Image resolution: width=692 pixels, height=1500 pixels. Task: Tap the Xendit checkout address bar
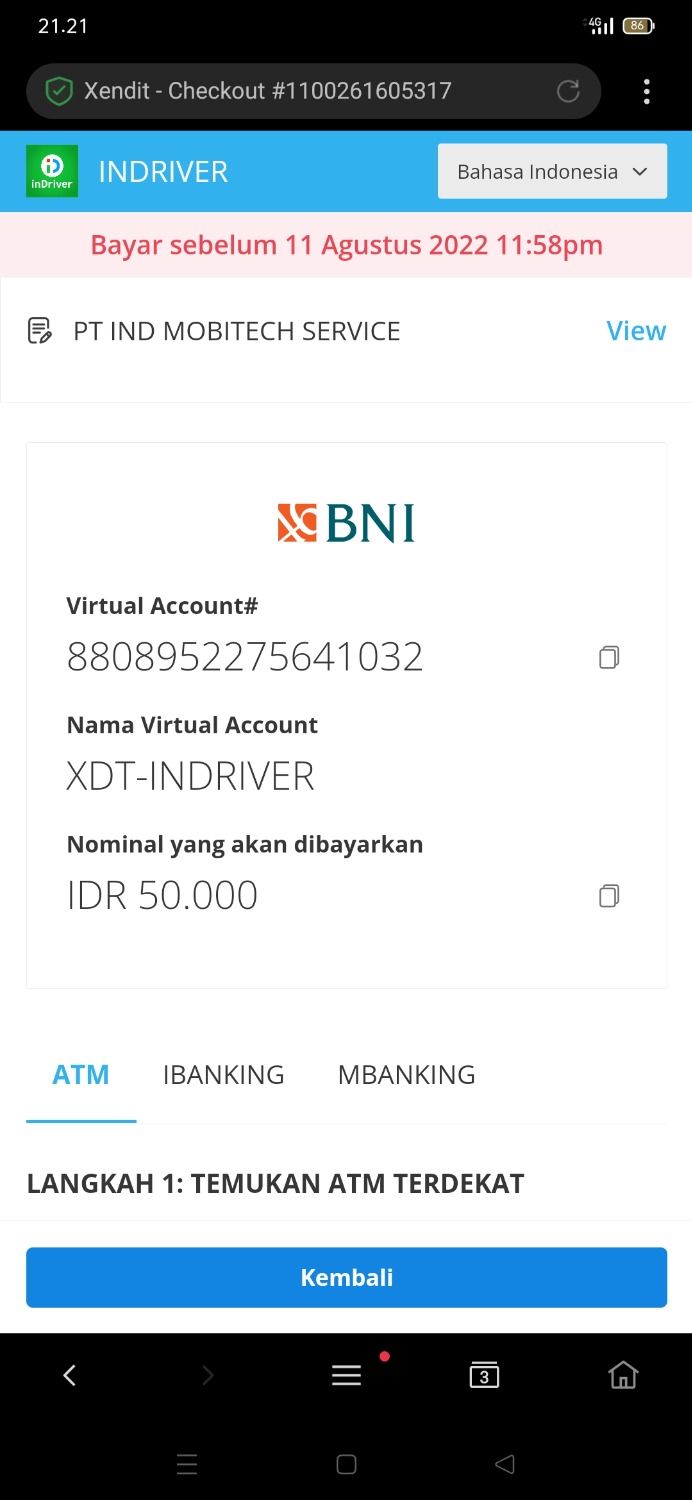(x=300, y=92)
